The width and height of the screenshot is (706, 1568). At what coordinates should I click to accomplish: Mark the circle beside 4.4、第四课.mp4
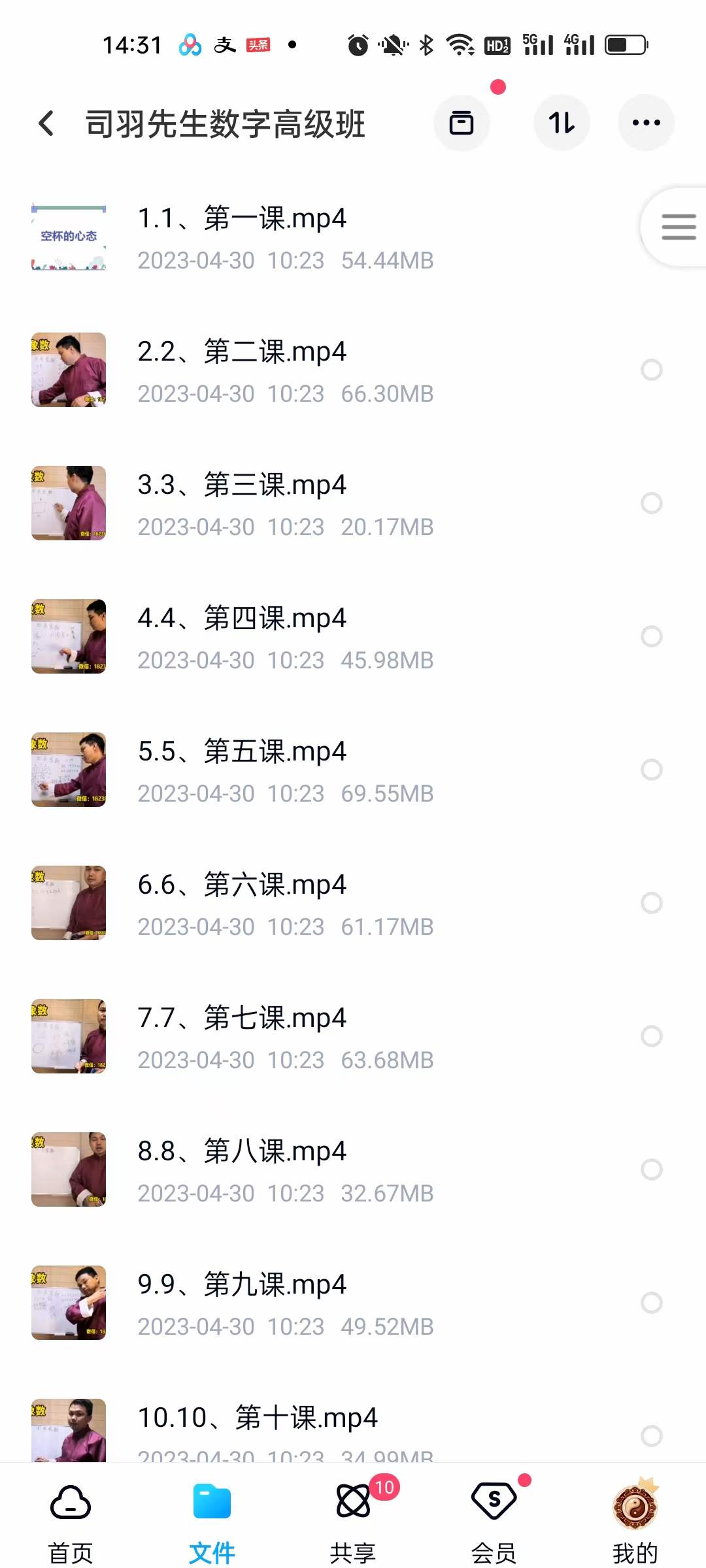(x=651, y=636)
